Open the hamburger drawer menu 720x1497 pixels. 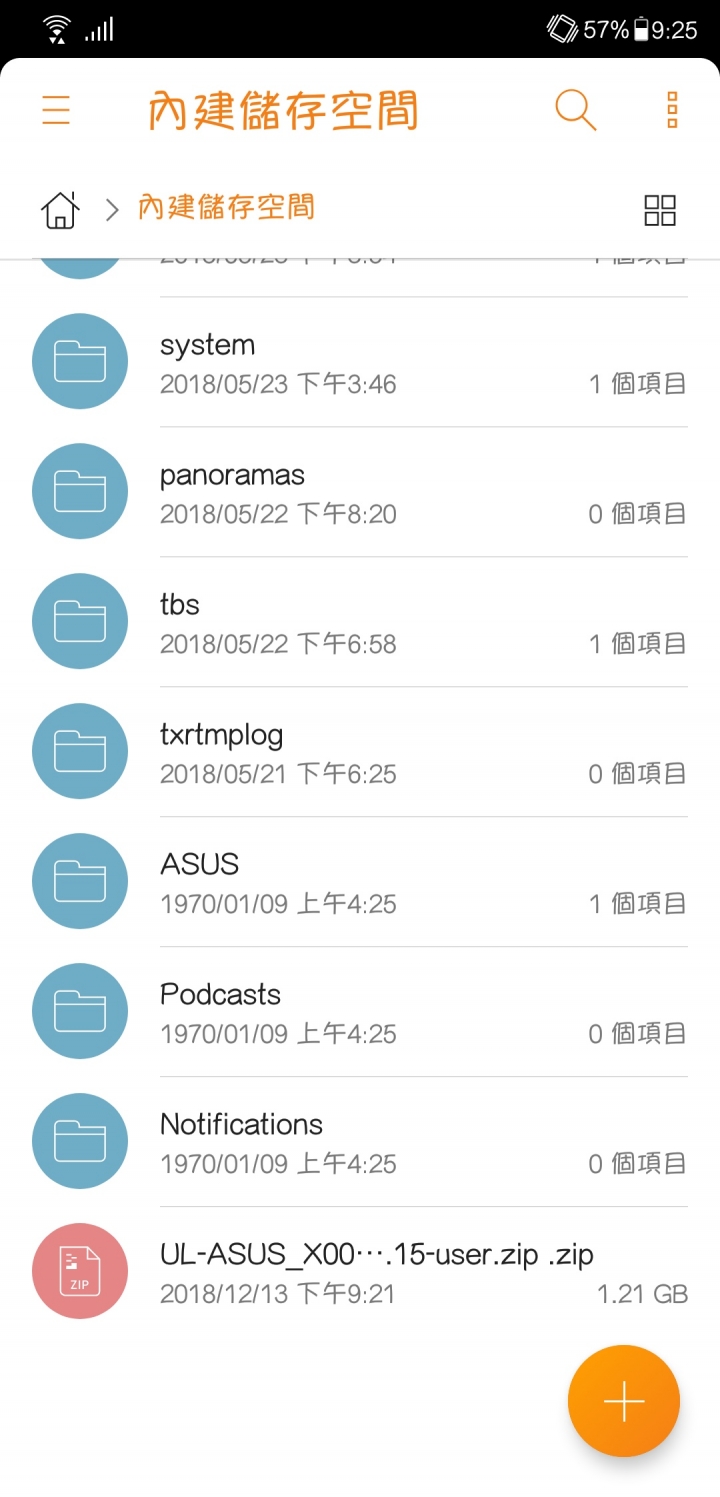coord(56,110)
